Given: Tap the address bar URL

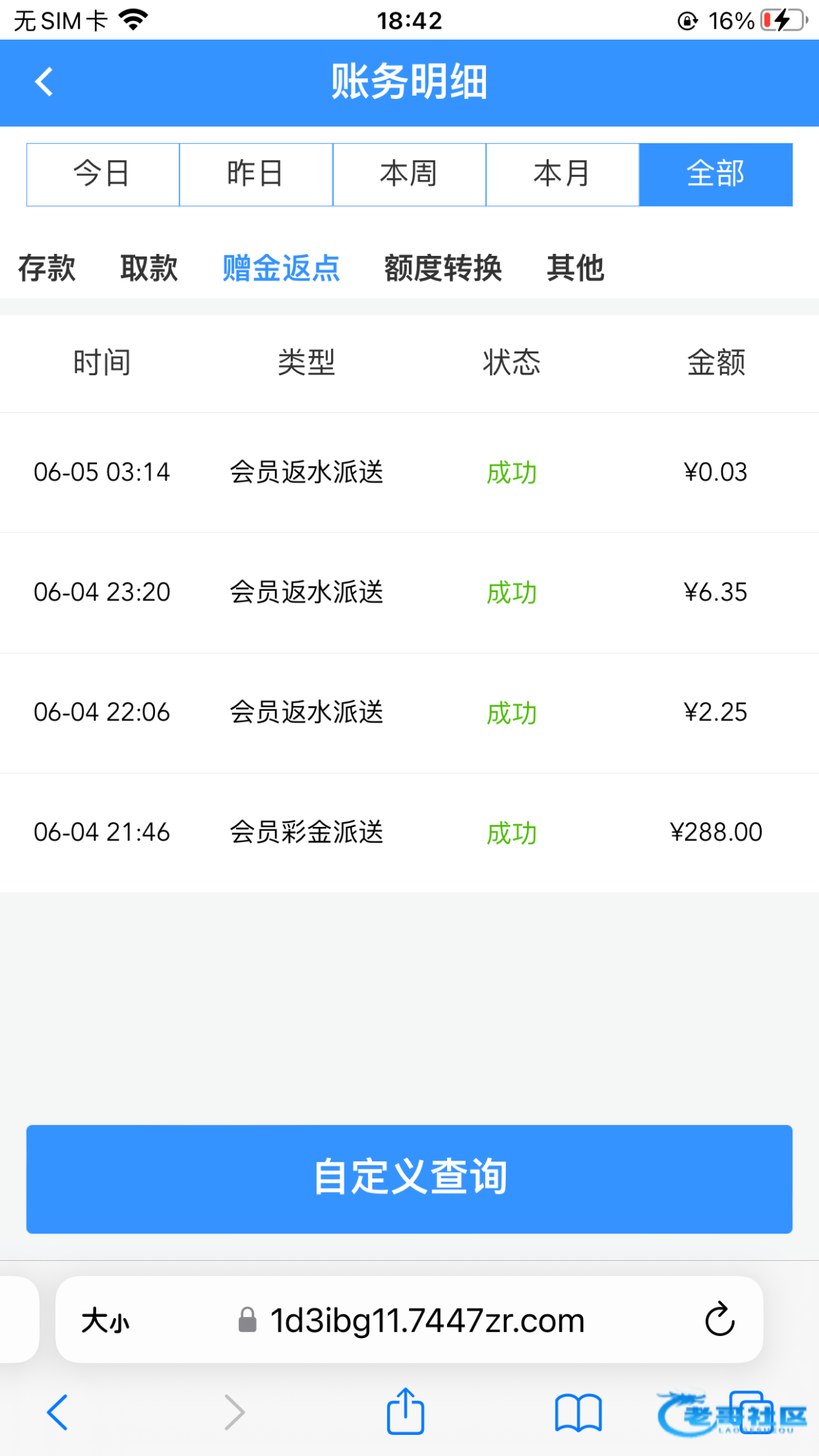Looking at the screenshot, I should [427, 1321].
